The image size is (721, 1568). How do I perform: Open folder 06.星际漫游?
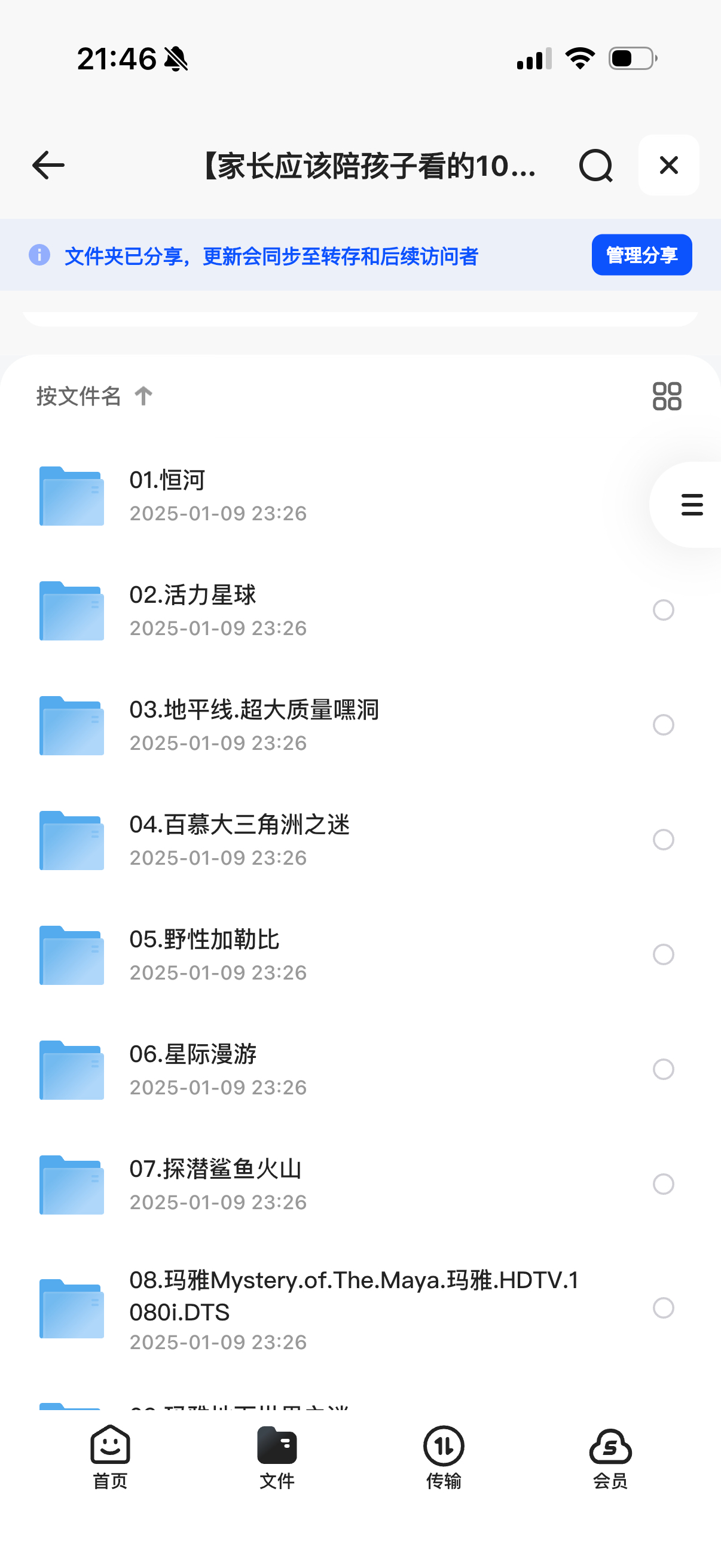243,1069
